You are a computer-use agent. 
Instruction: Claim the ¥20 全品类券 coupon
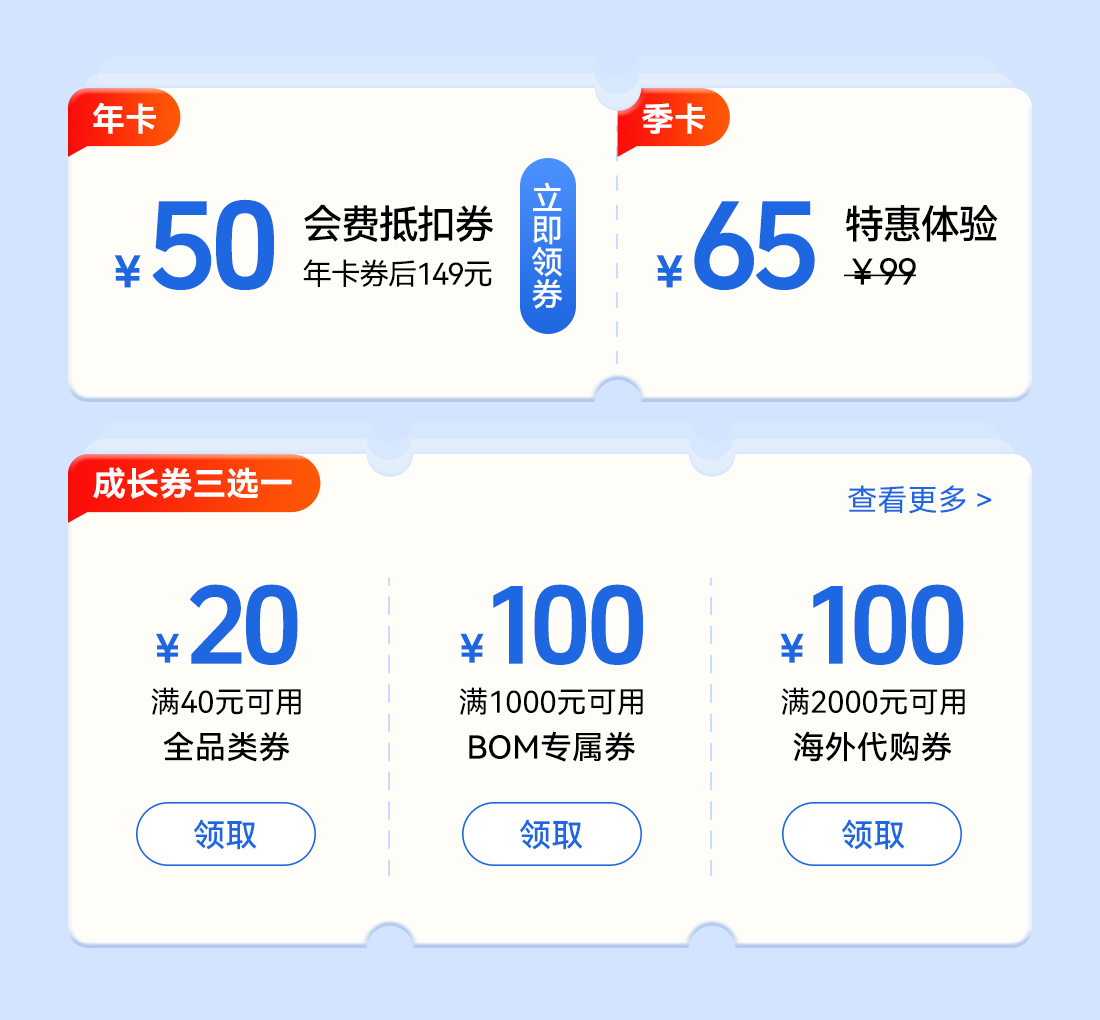pyautogui.click(x=226, y=834)
